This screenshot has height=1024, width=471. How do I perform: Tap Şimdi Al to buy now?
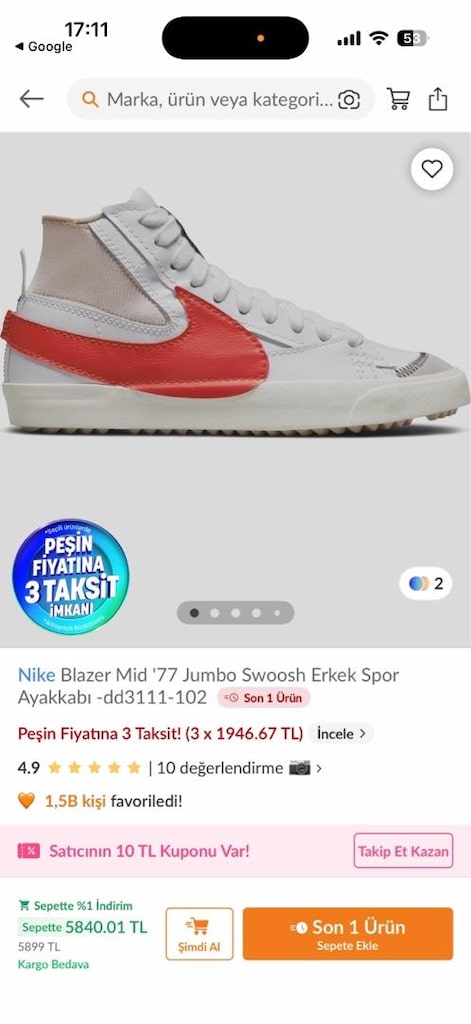click(x=199, y=934)
